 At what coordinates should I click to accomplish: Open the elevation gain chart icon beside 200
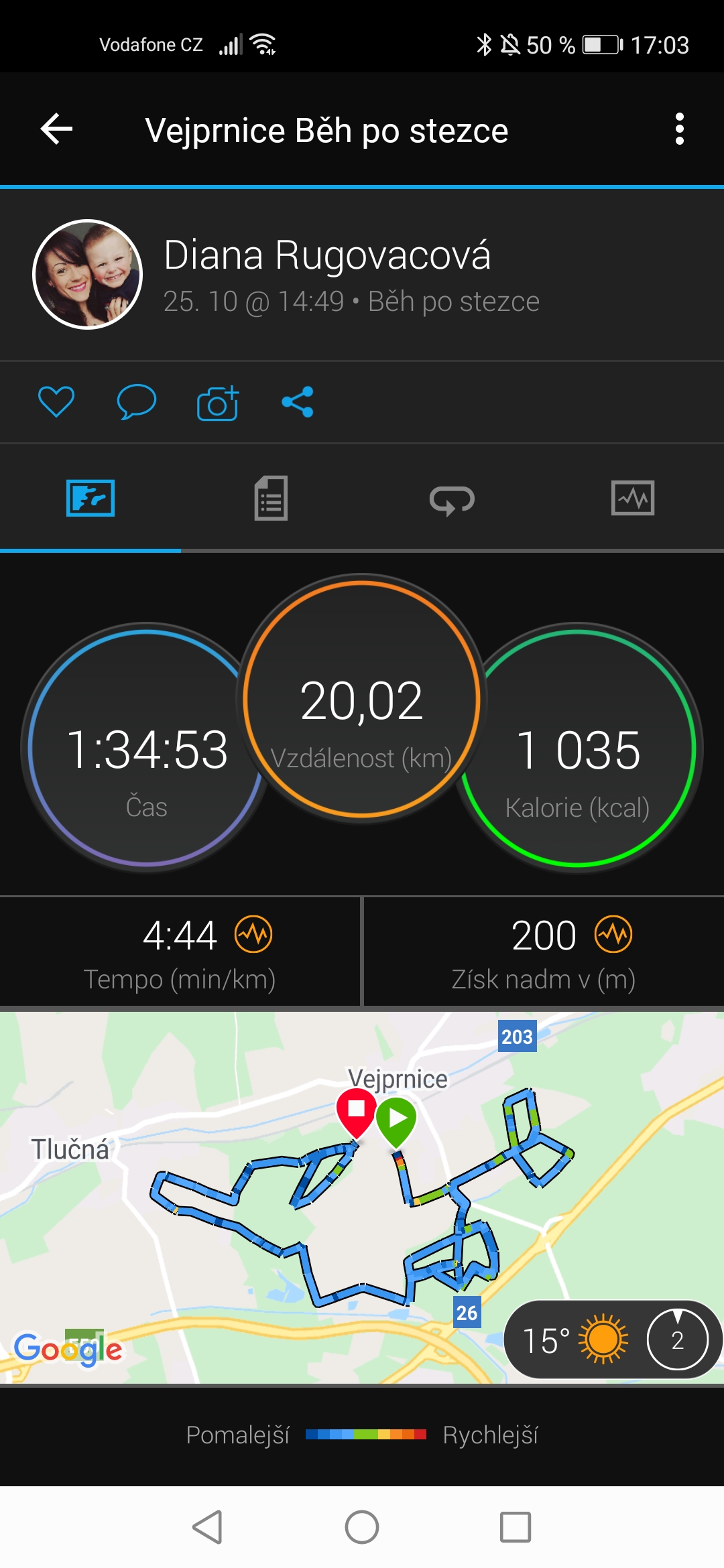pyautogui.click(x=614, y=934)
